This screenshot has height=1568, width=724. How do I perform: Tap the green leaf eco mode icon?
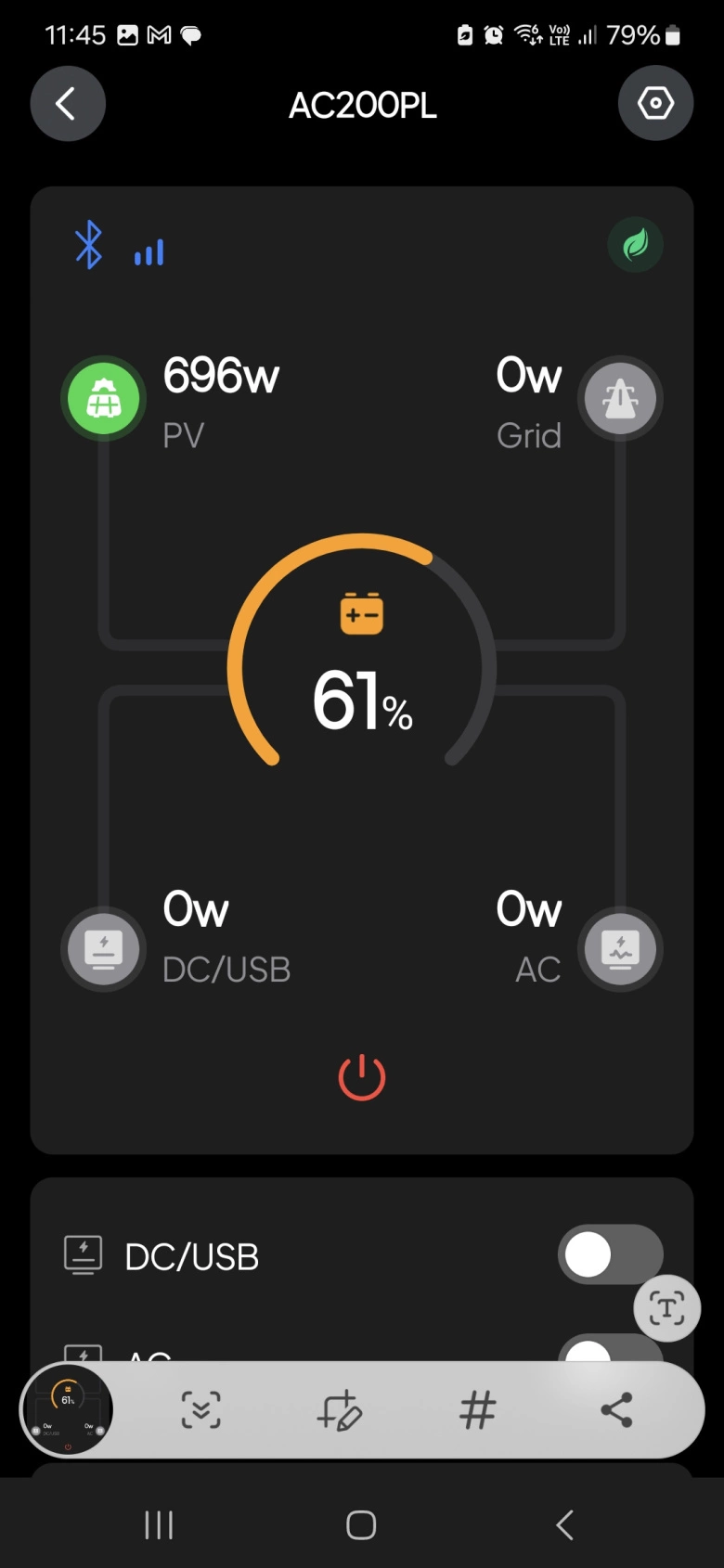pyautogui.click(x=635, y=245)
